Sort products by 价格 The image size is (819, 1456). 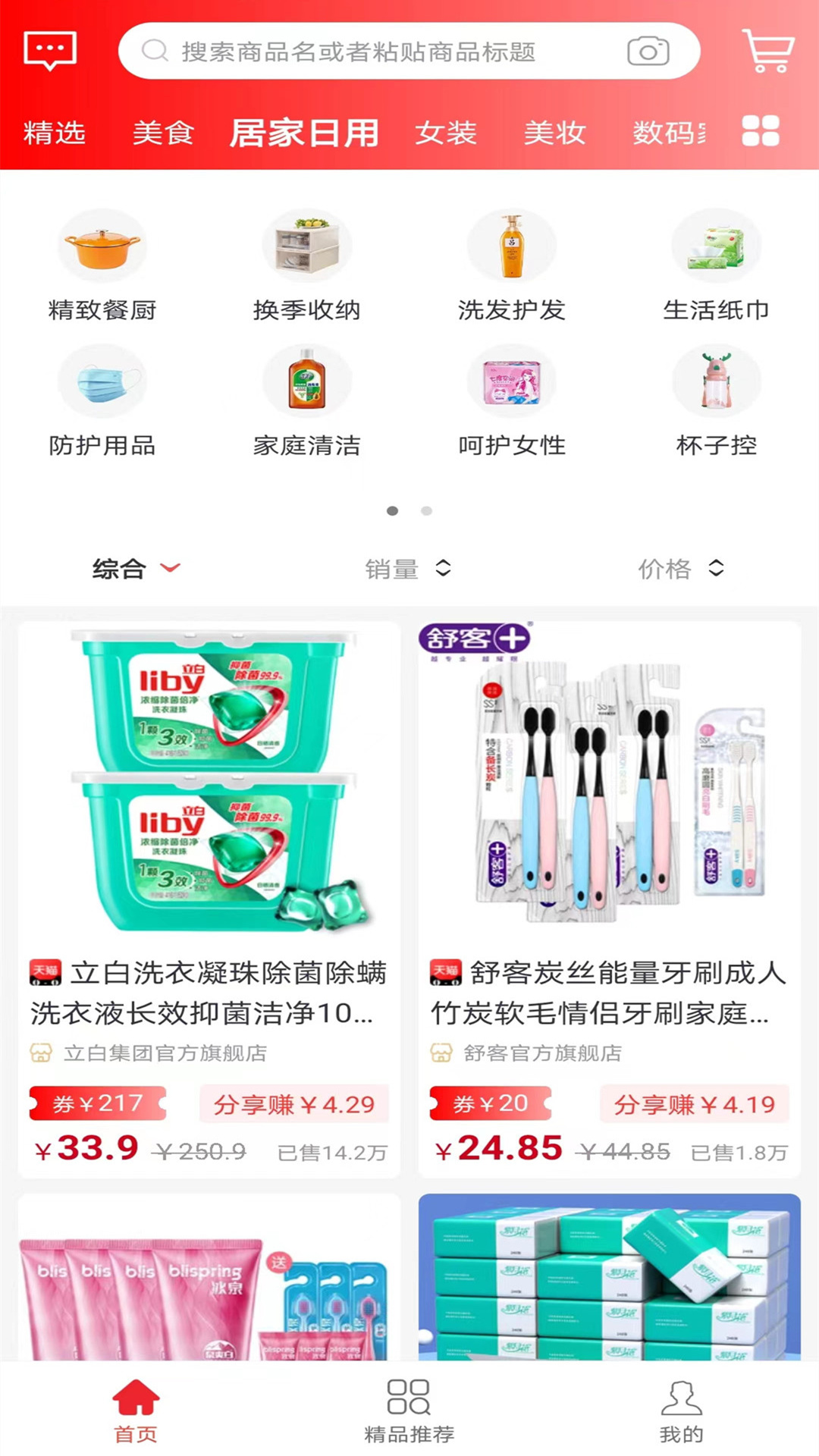coord(681,568)
